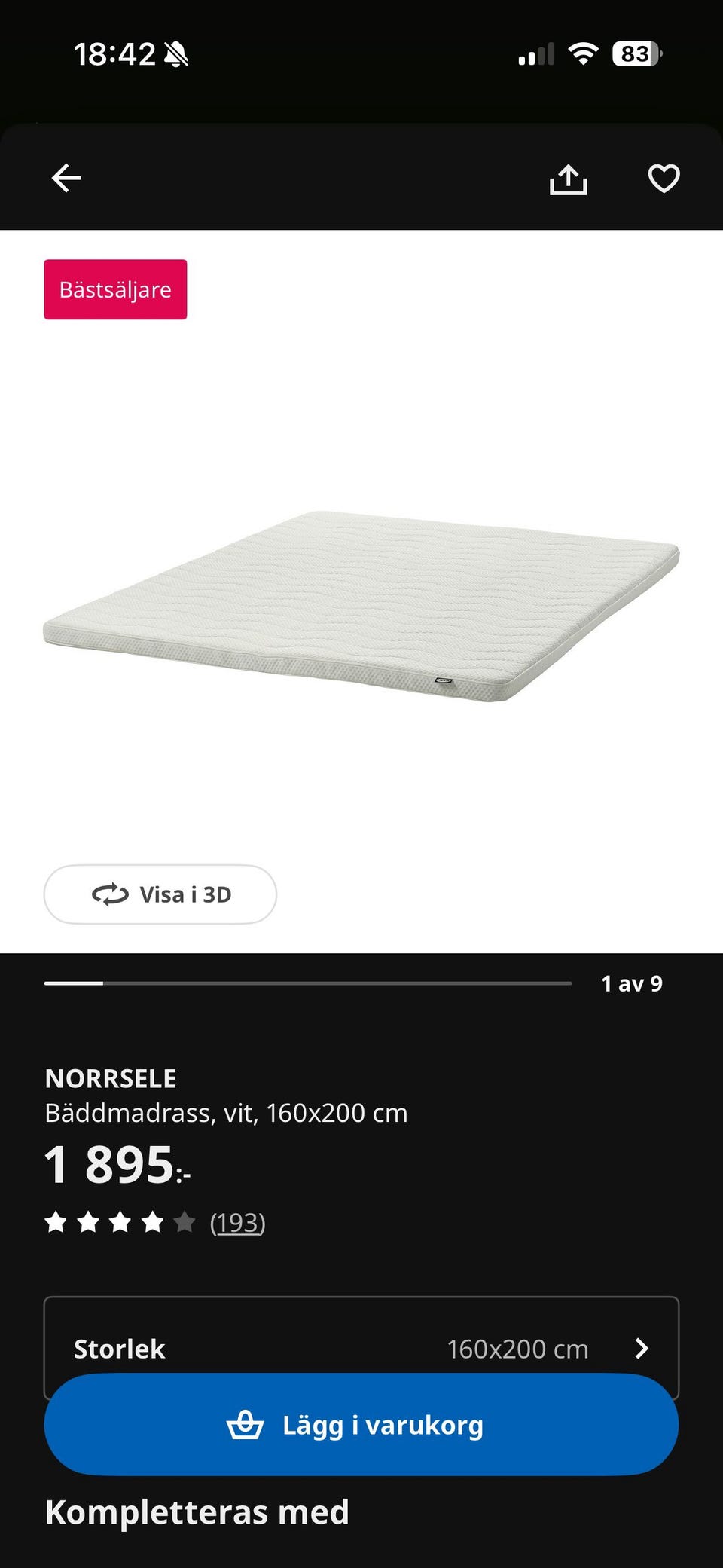Open the 193 customer reviews link

click(237, 1222)
